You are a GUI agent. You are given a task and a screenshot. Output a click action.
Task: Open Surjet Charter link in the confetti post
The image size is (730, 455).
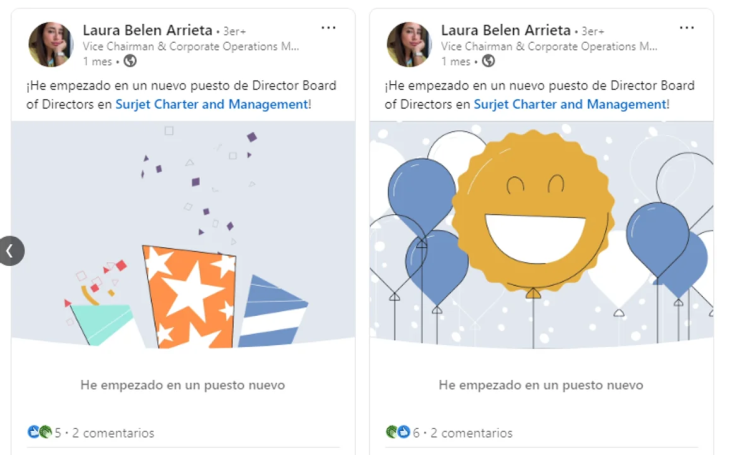click(x=211, y=104)
